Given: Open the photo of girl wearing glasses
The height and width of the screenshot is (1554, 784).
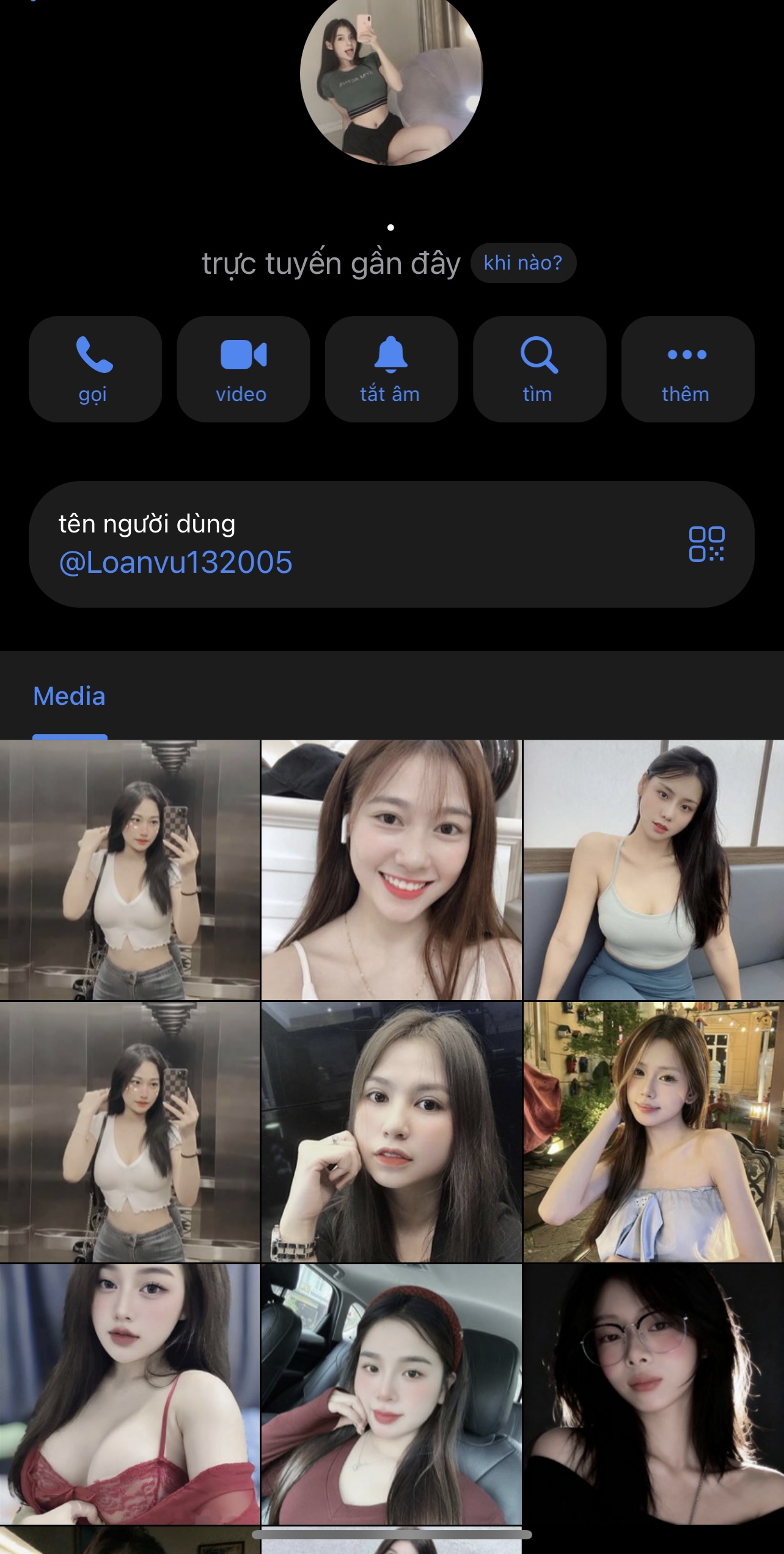Looking at the screenshot, I should (x=653, y=1393).
